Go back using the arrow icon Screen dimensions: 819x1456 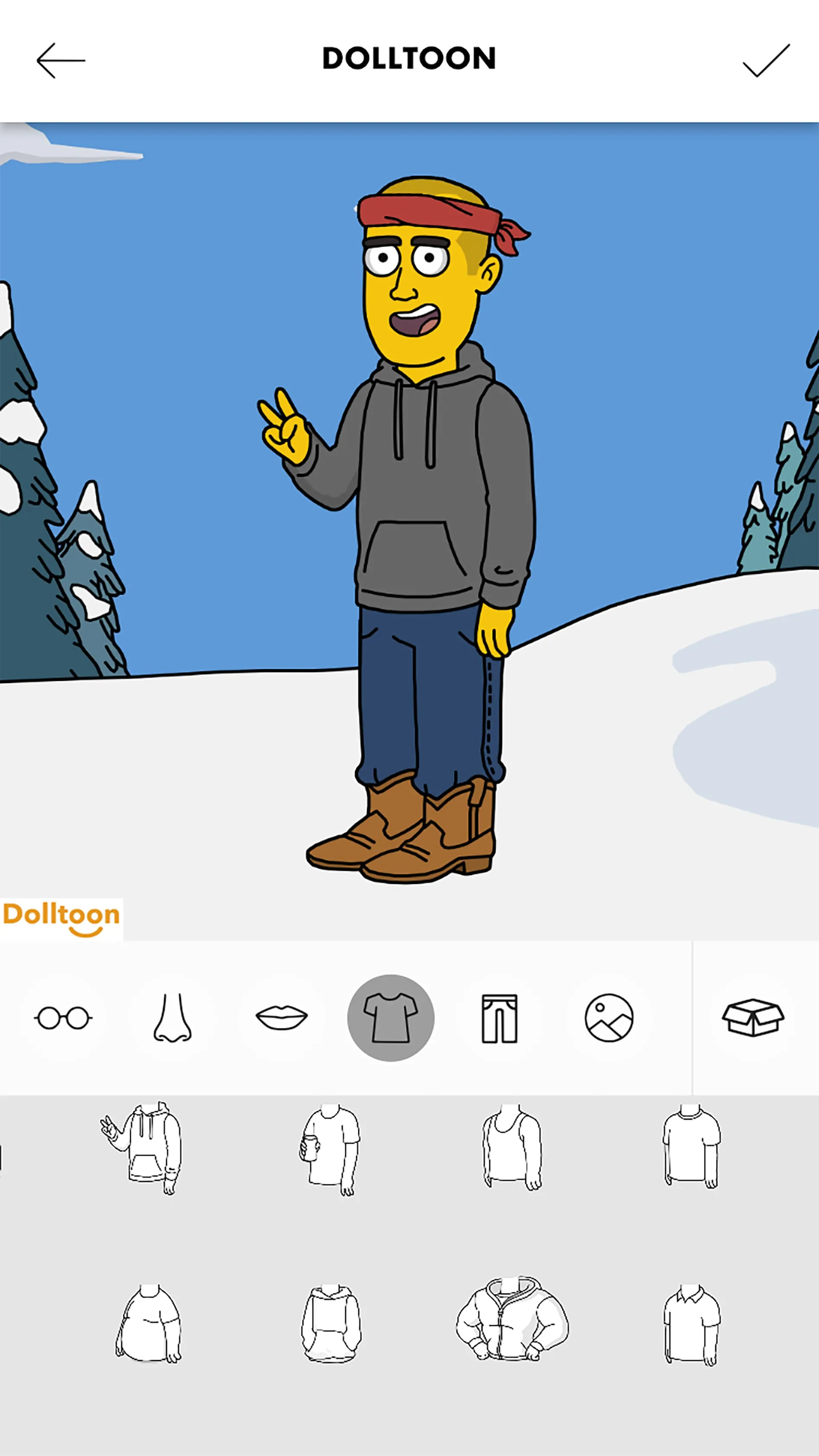pyautogui.click(x=61, y=60)
